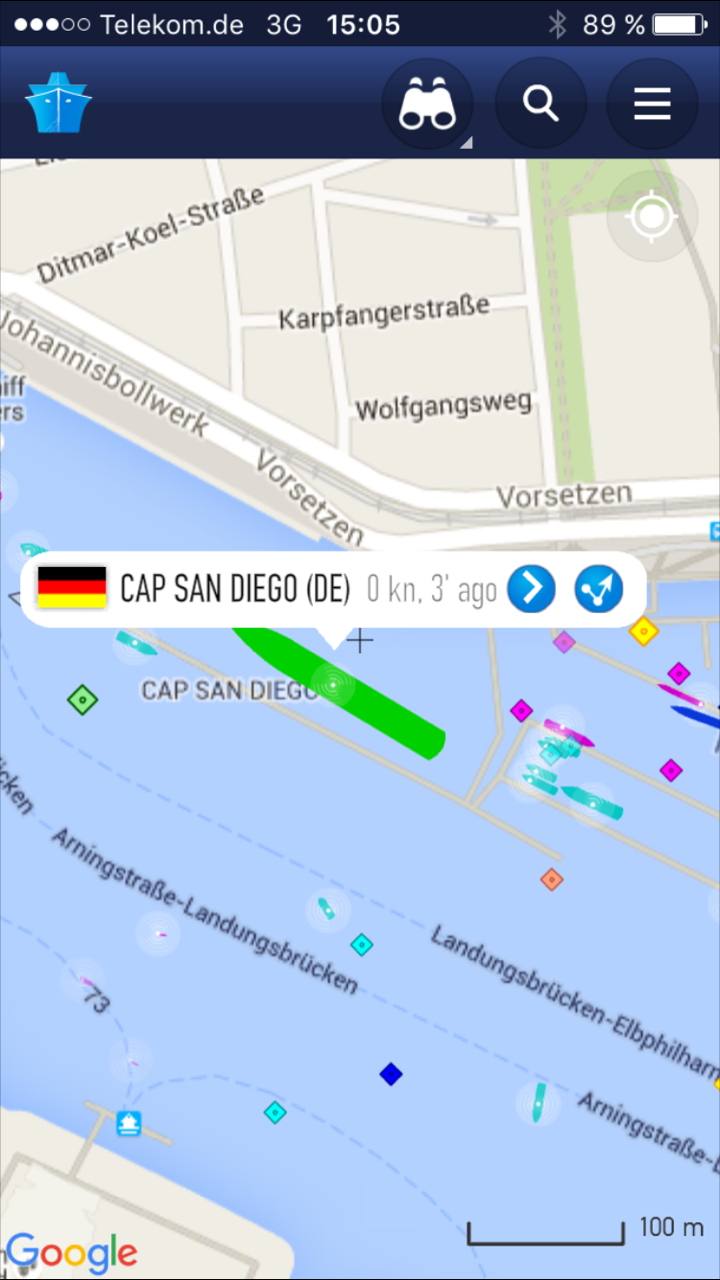Select the yellow diamond vessel marker
This screenshot has width=720, height=1280.
tap(643, 631)
